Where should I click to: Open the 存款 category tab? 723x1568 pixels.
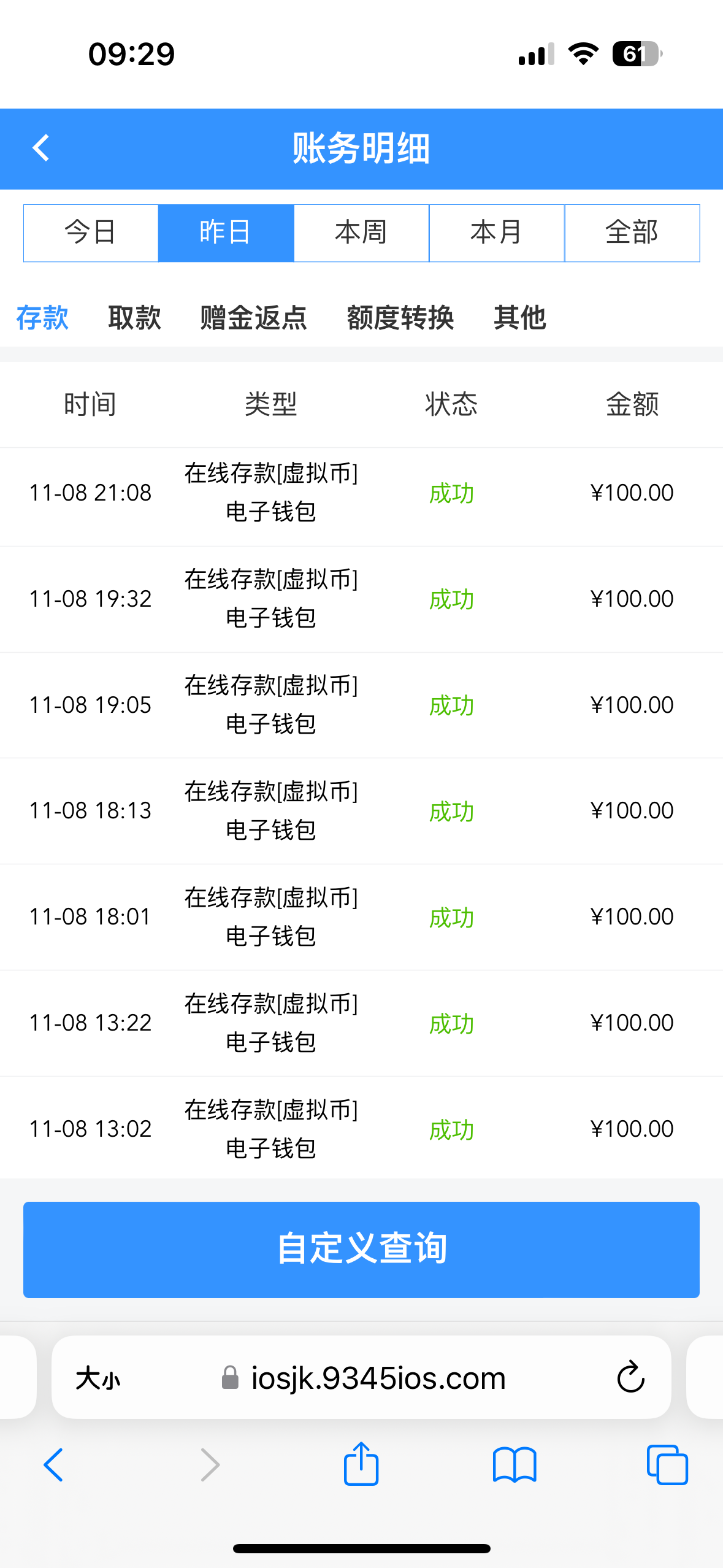point(42,318)
